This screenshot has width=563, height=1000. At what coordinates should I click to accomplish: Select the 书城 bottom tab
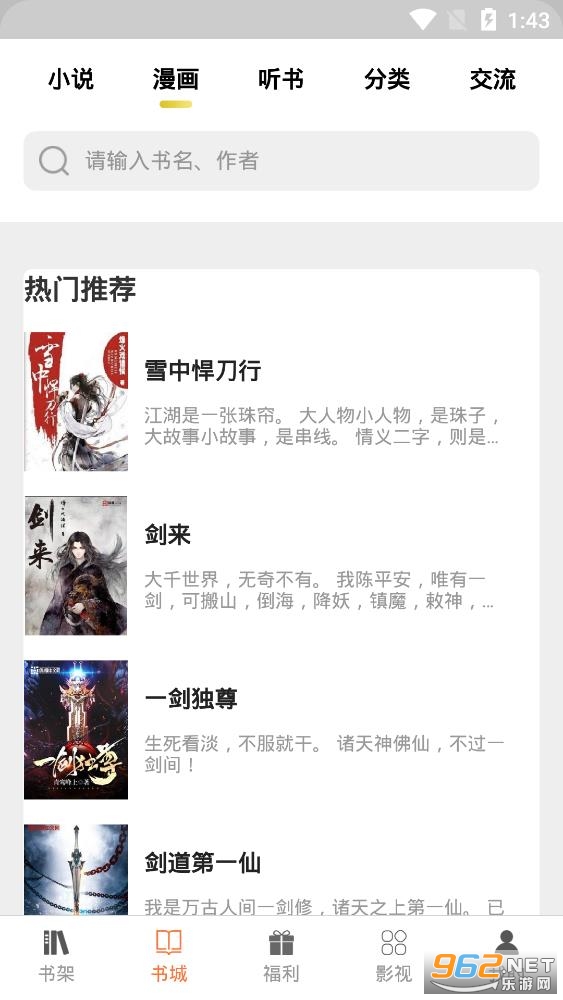click(x=169, y=956)
